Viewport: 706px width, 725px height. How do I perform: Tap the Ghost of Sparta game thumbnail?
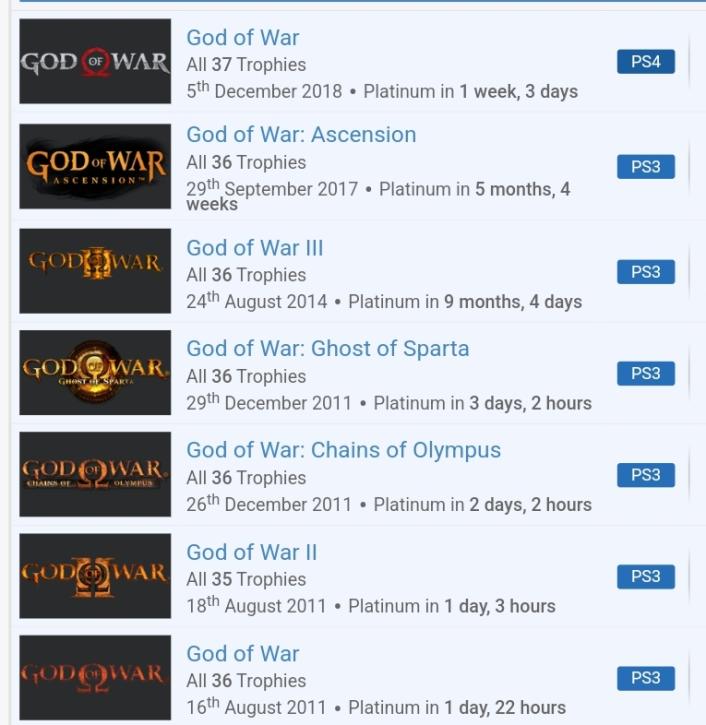coord(95,372)
